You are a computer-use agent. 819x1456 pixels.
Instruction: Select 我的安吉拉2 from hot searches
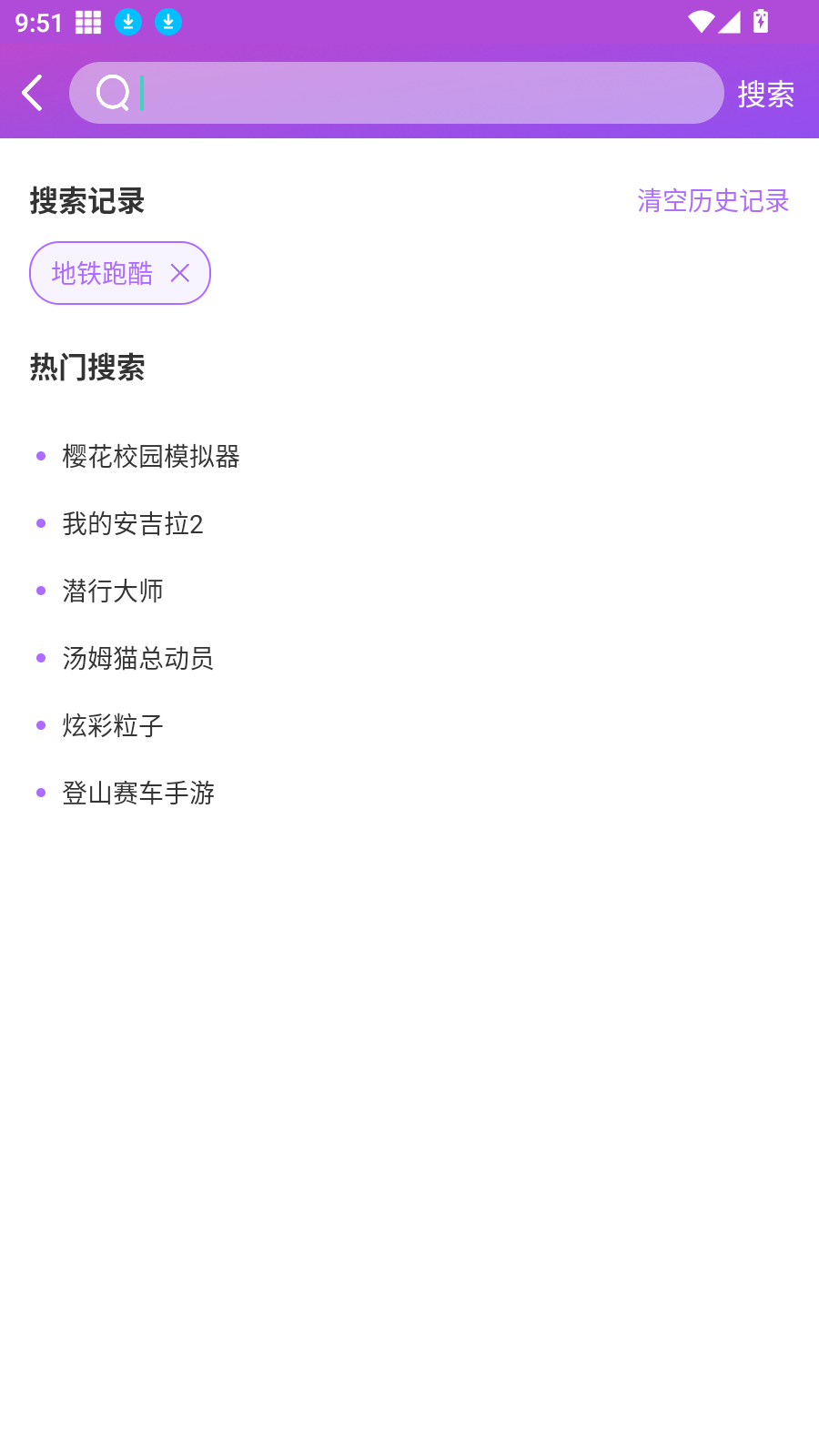133,524
